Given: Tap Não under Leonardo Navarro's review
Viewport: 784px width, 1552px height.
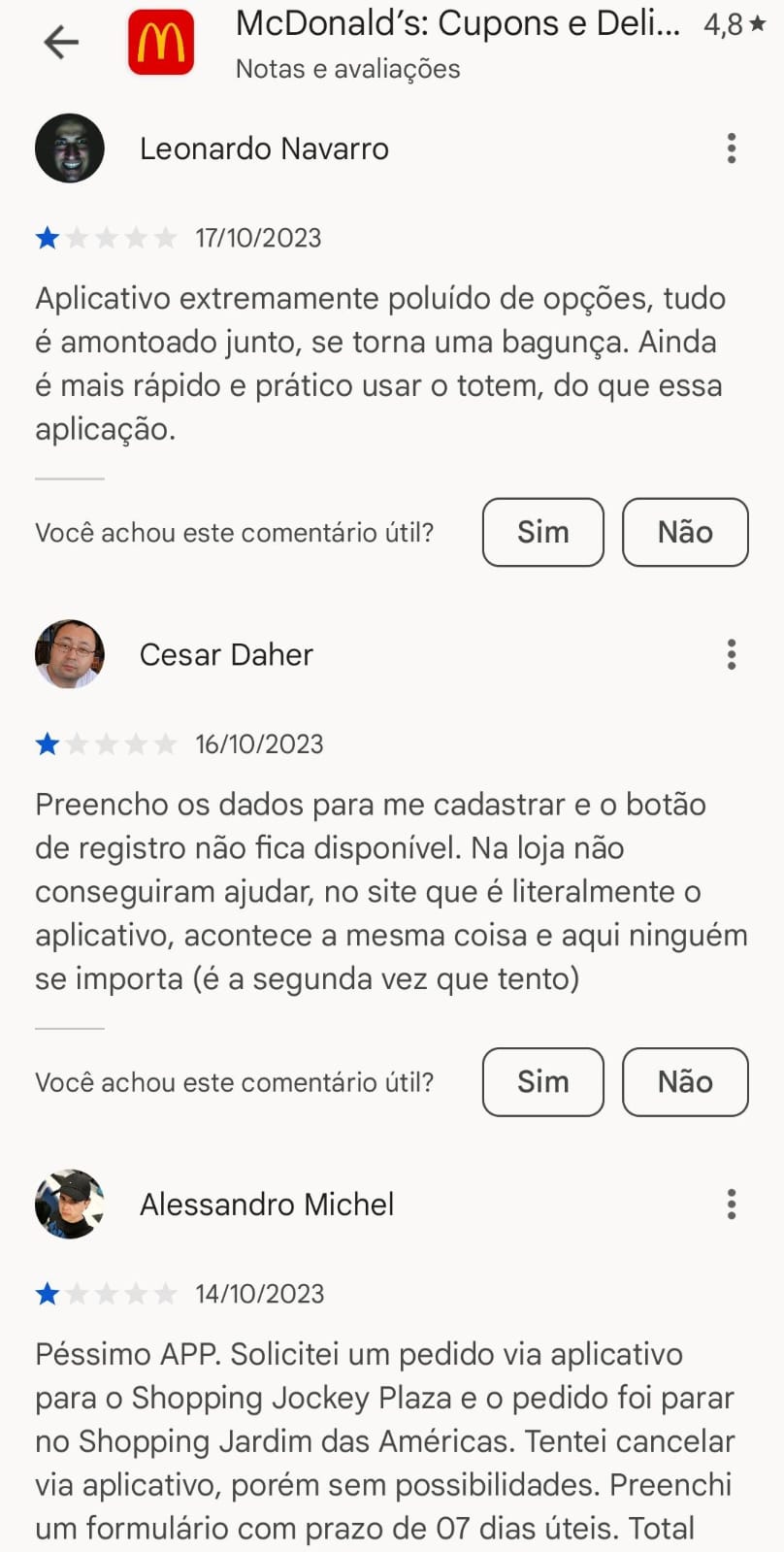Looking at the screenshot, I should [684, 532].
